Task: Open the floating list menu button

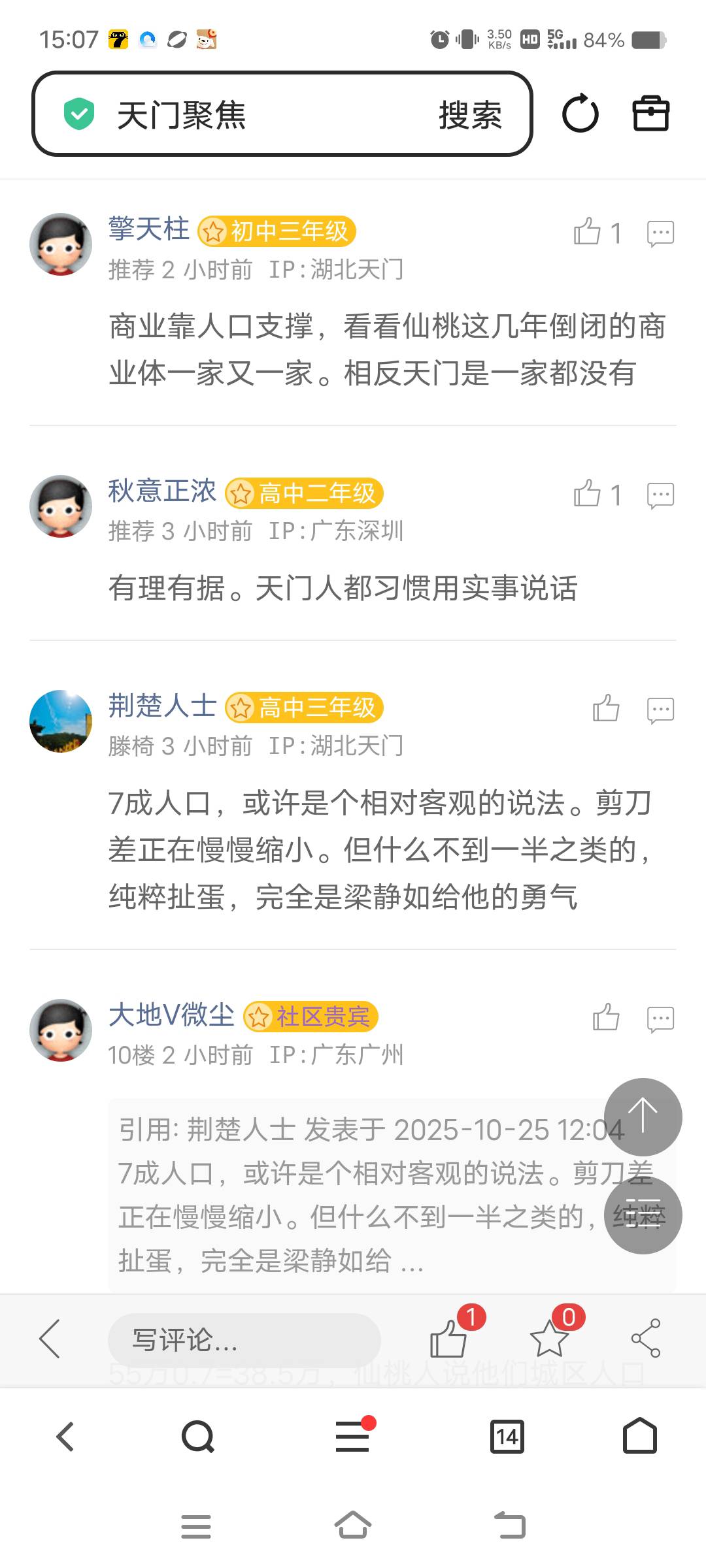Action: pos(643,1215)
